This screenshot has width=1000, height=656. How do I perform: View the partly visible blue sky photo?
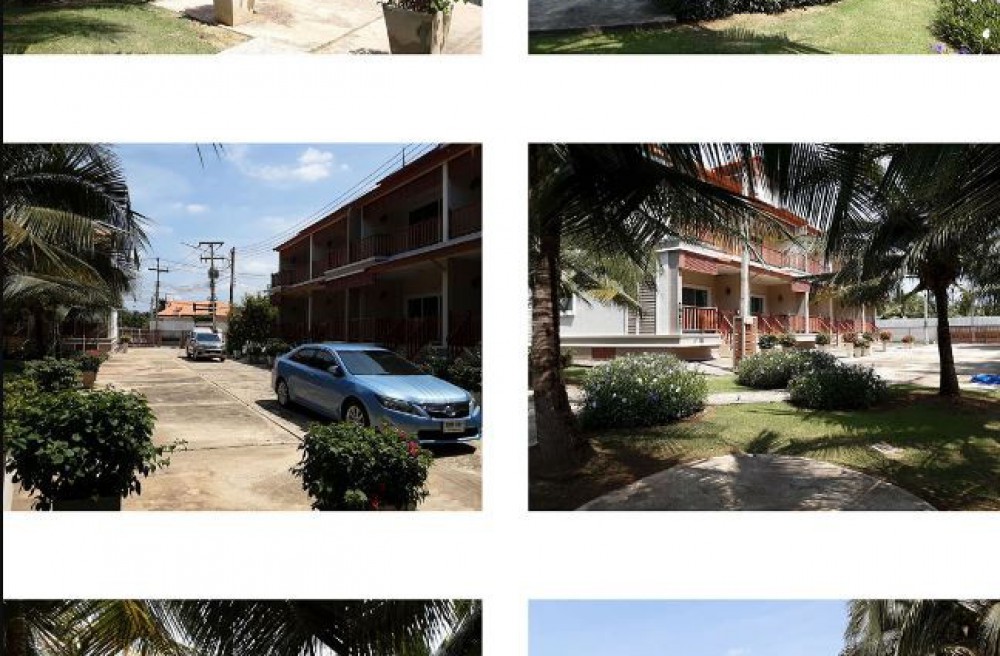click(763, 628)
